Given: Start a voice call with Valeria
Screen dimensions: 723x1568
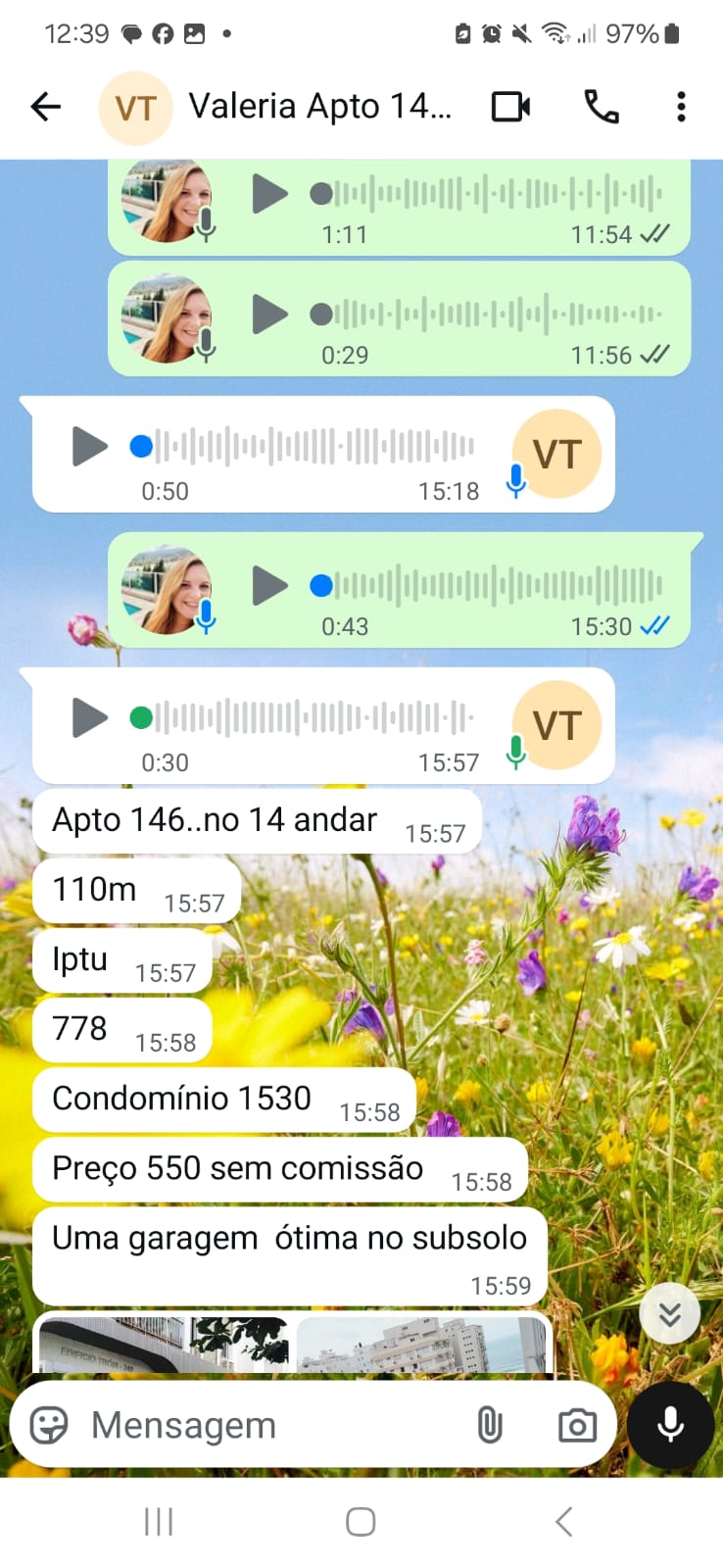Looking at the screenshot, I should click(x=602, y=106).
